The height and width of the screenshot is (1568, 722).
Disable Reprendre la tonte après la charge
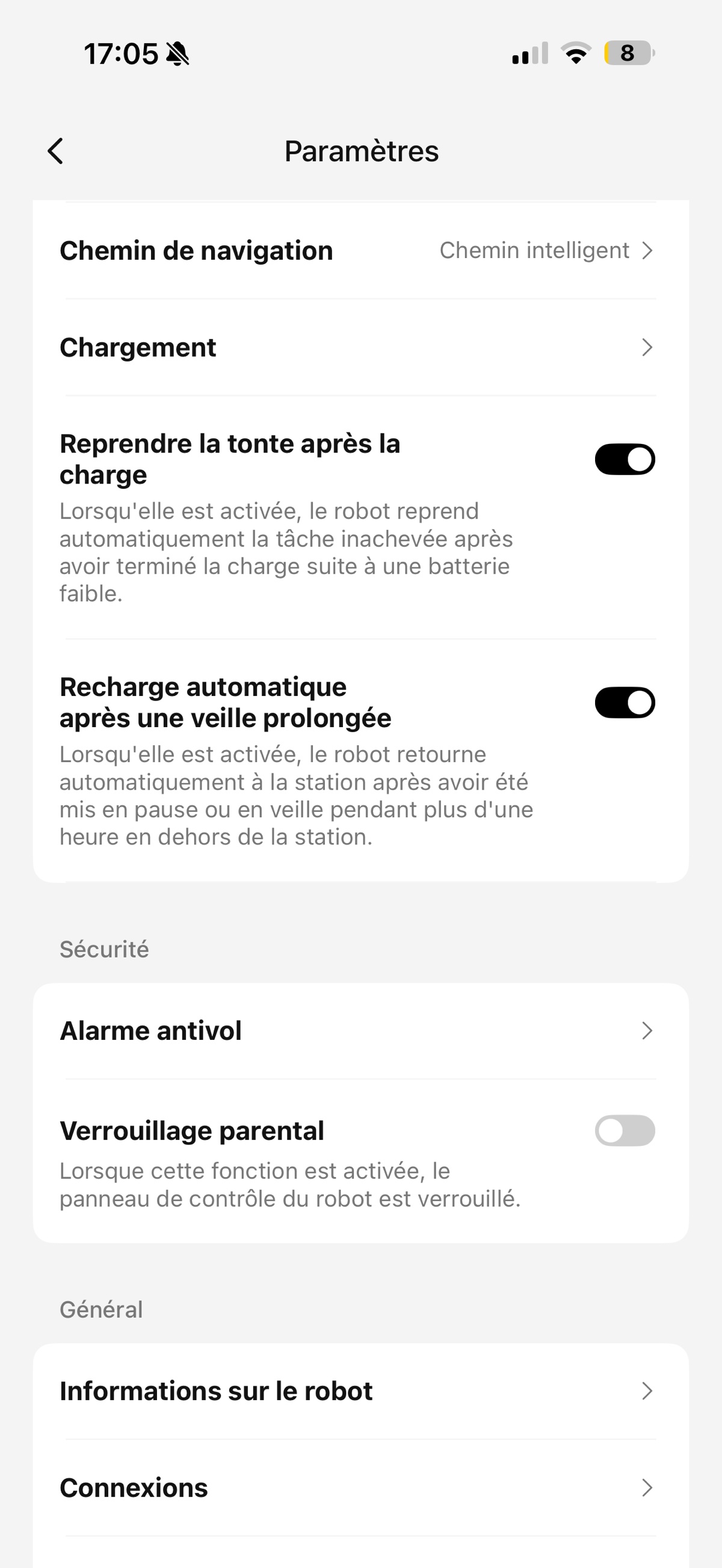click(x=624, y=460)
